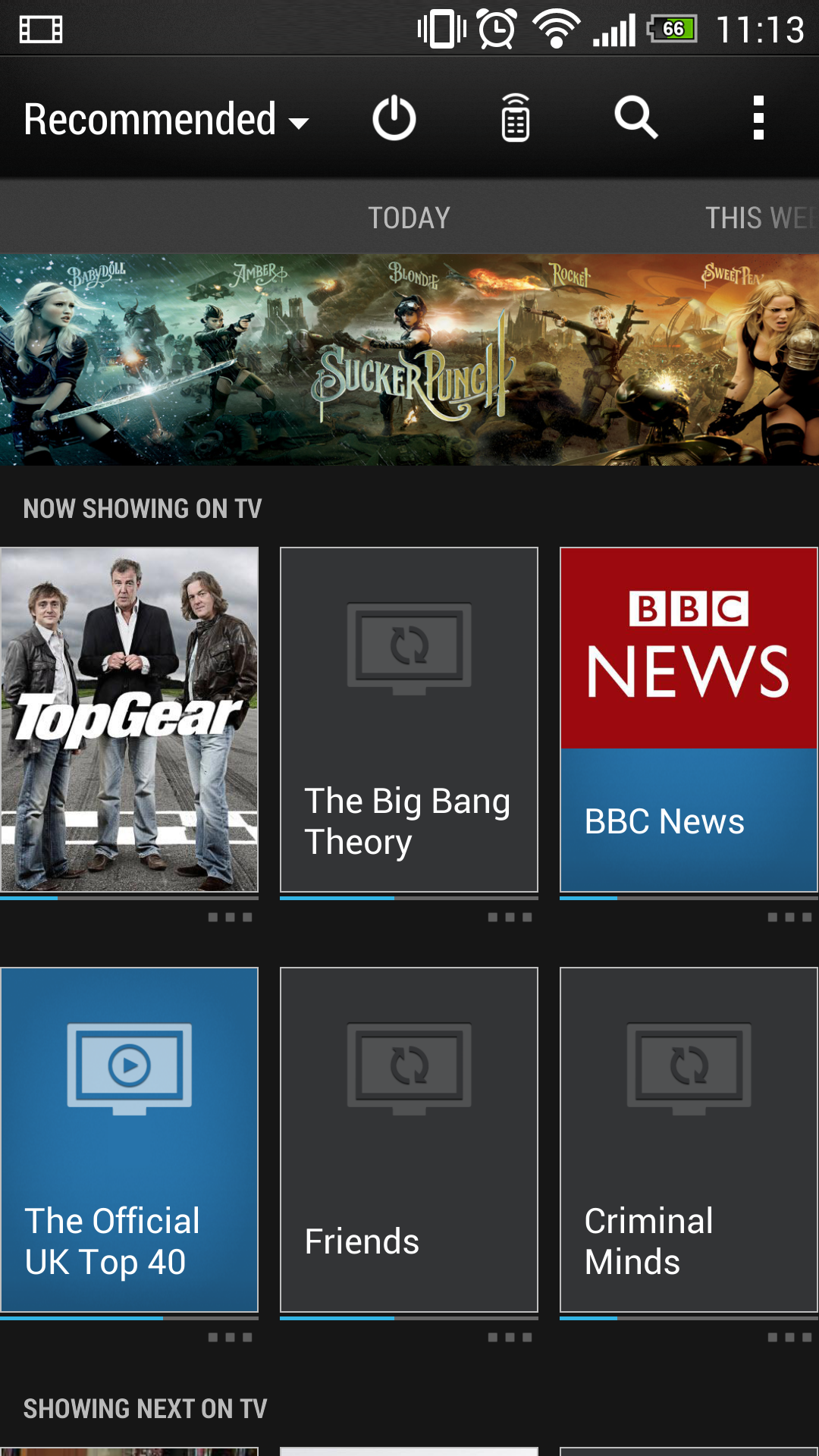The width and height of the screenshot is (819, 1456).
Task: Open the Top Gear show tile
Action: pos(129,719)
